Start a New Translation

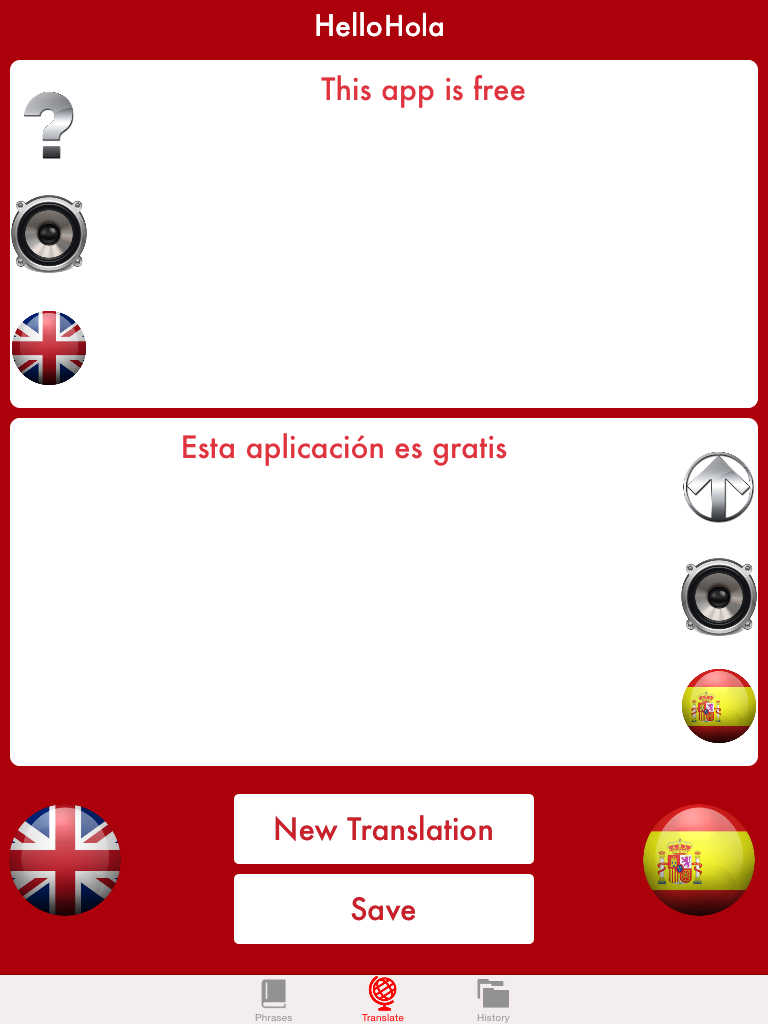point(384,829)
